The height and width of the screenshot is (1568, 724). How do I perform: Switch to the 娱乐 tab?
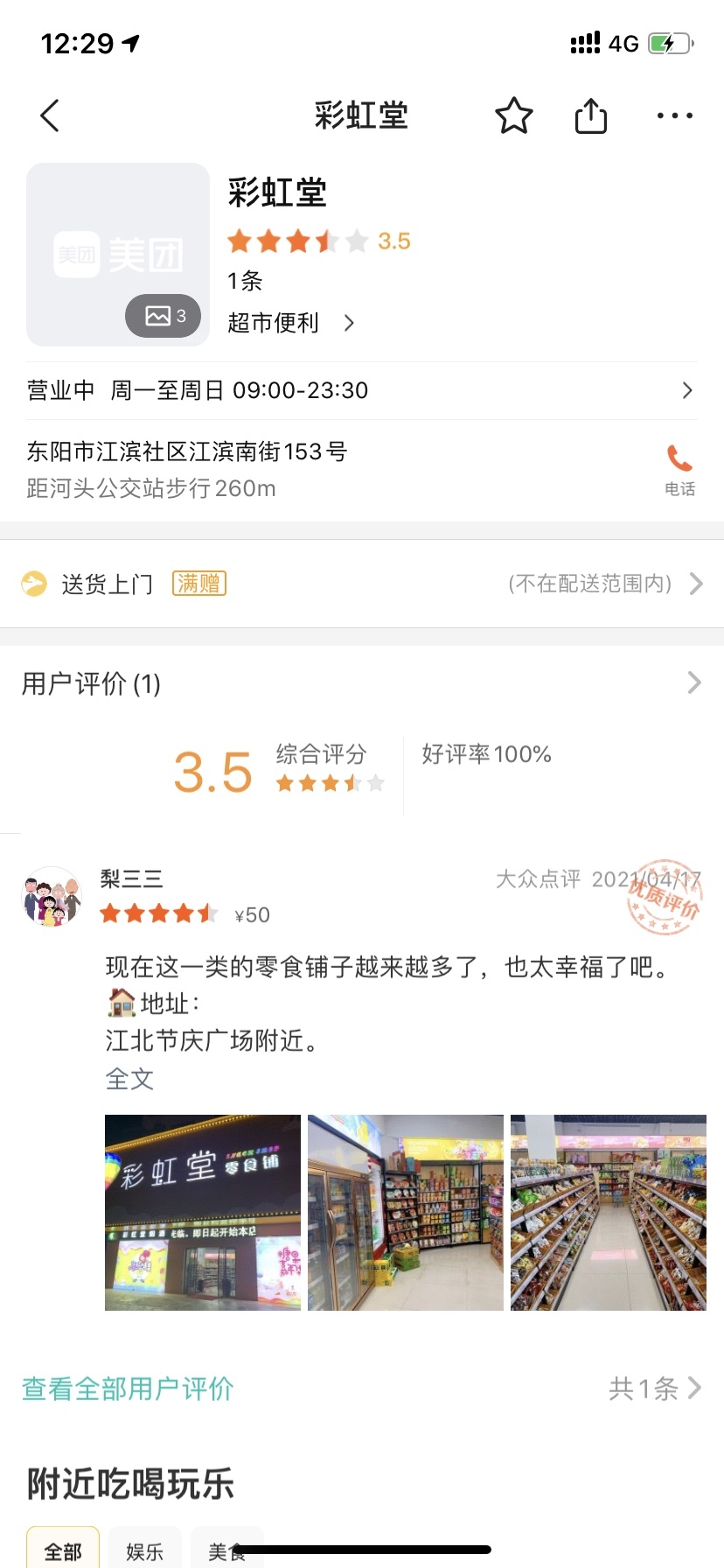[x=144, y=1550]
